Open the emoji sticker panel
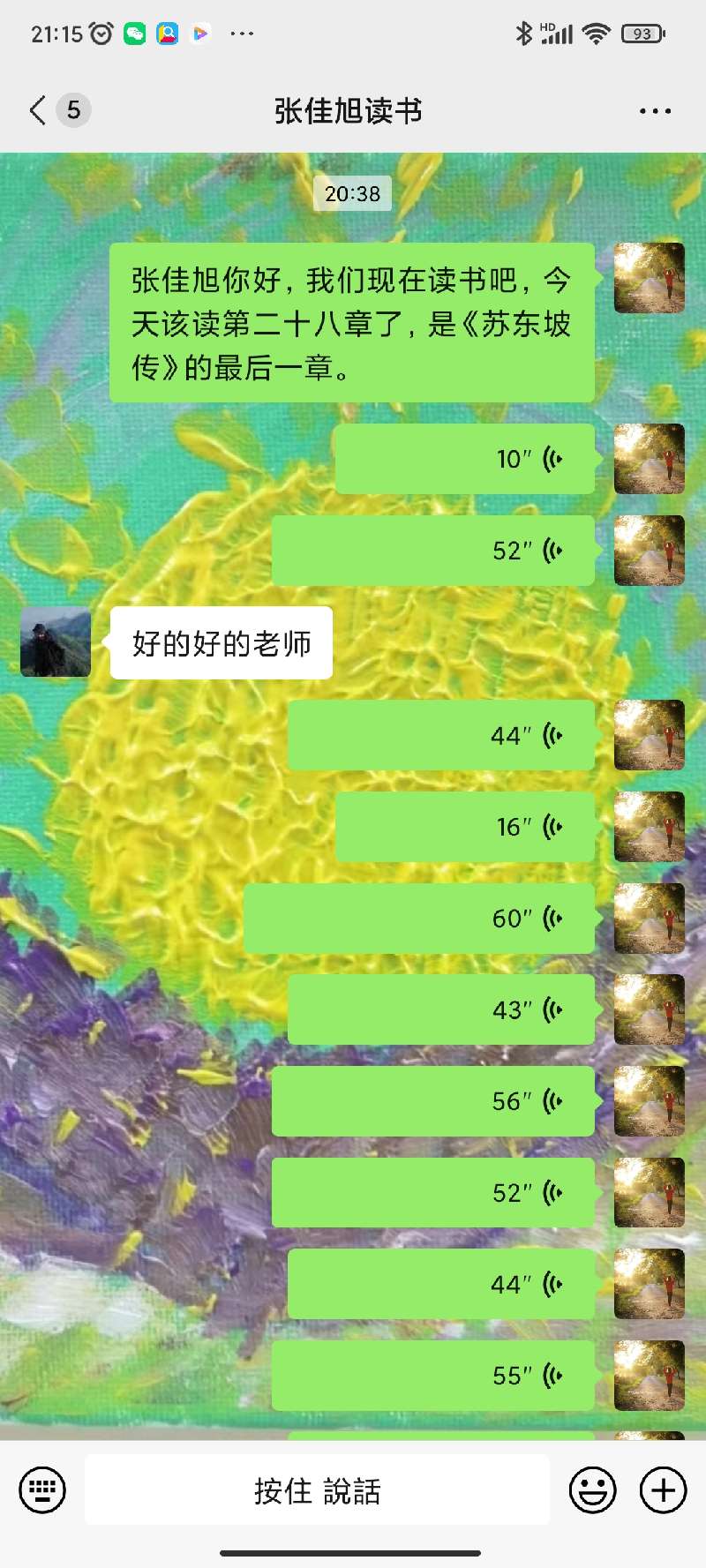706x1568 pixels. 592,1490
